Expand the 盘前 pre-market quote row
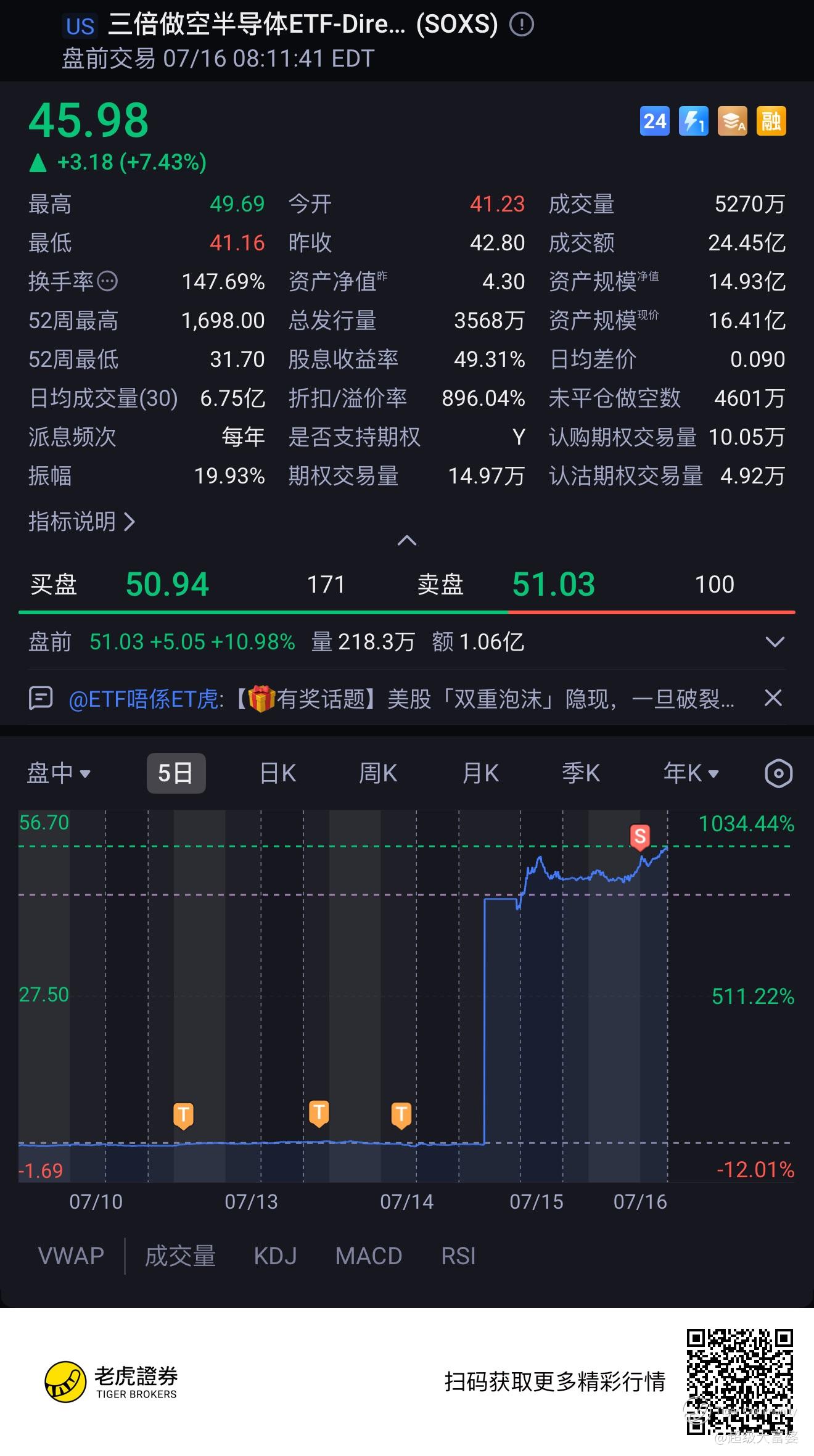 [x=775, y=642]
